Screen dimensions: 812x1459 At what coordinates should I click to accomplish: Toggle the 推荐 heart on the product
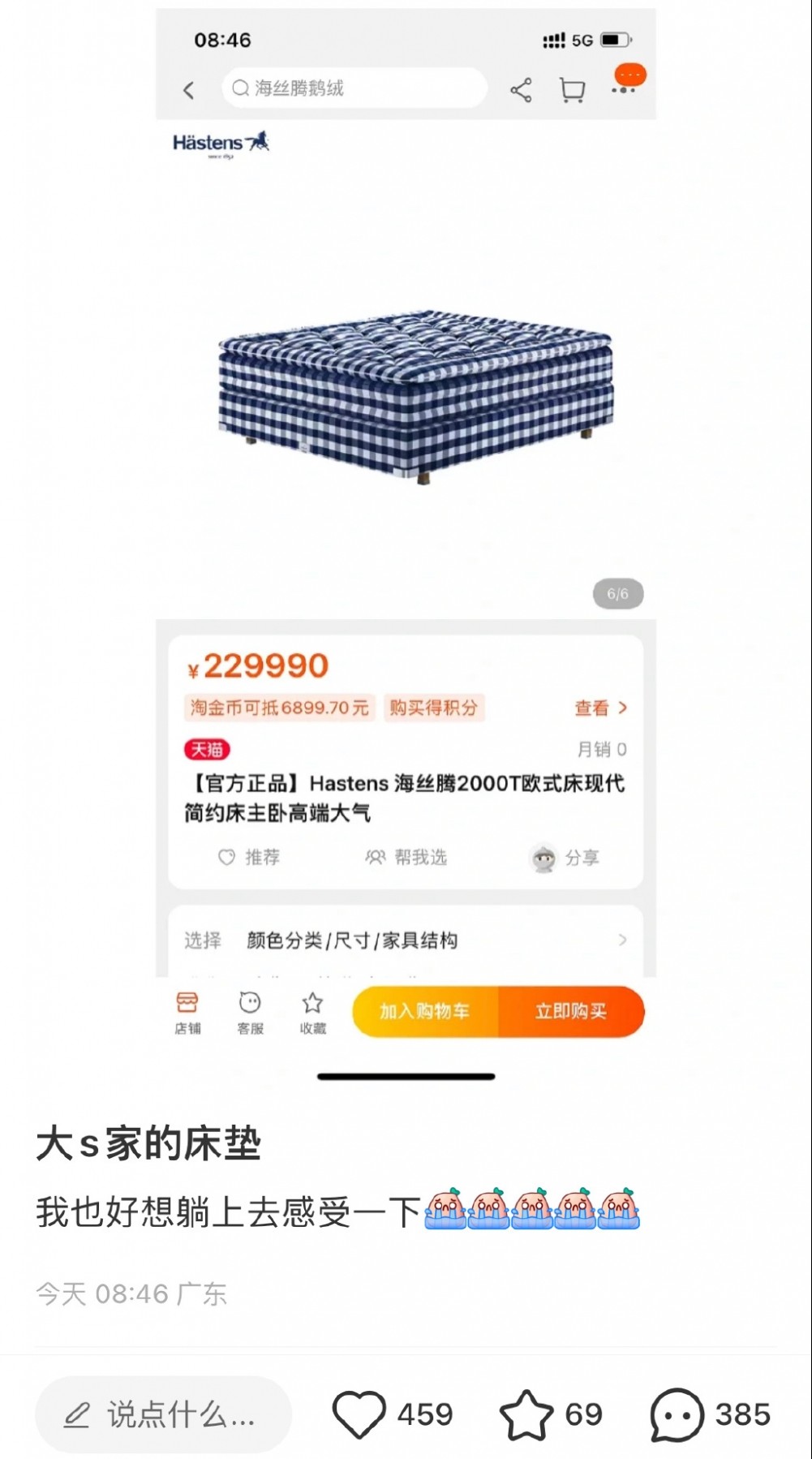tap(249, 858)
